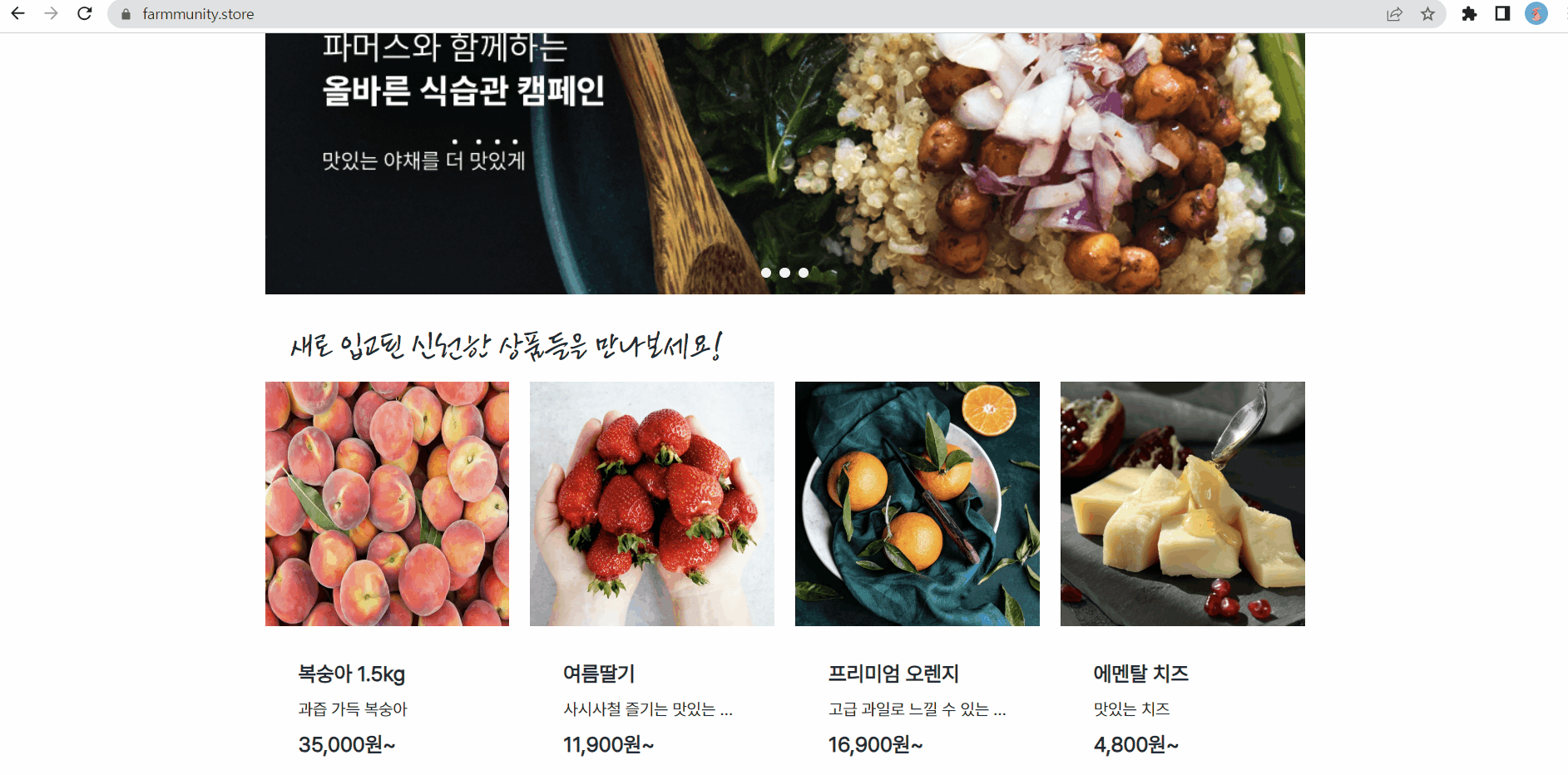Open the browser side panel
Viewport: 1568px width, 775px height.
[1502, 14]
